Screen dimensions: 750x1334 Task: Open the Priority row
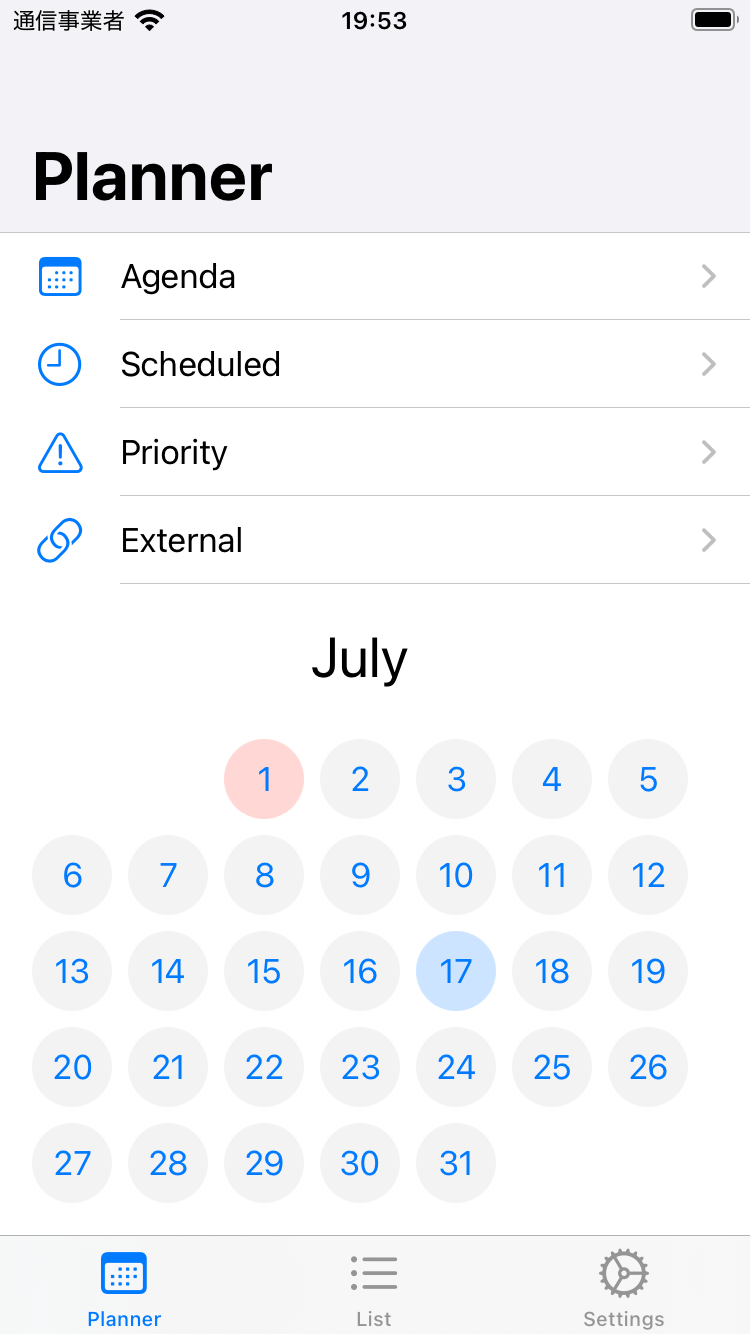coord(375,452)
